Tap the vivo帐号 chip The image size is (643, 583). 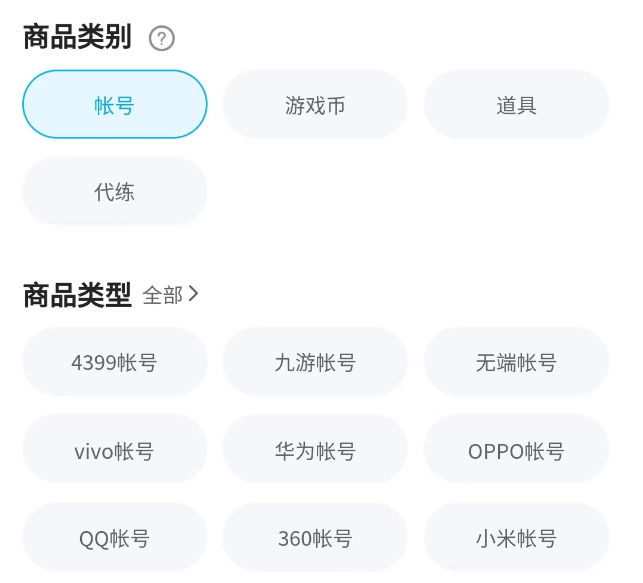pos(115,450)
